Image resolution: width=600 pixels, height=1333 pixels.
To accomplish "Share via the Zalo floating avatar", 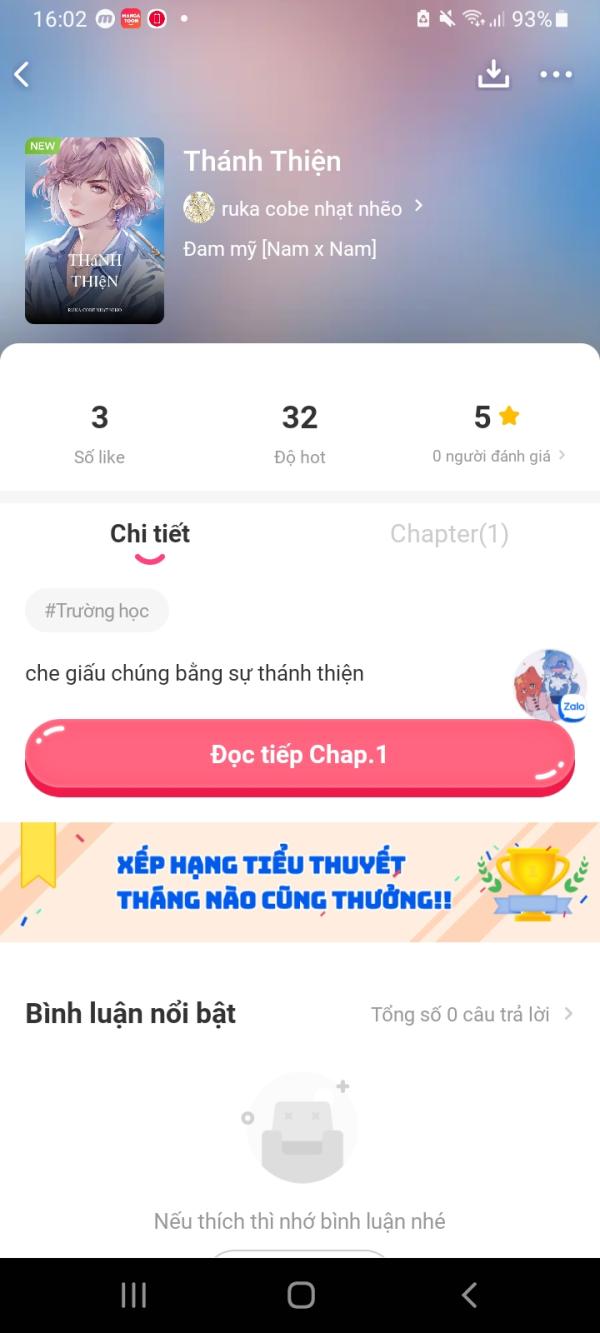I will point(550,685).
